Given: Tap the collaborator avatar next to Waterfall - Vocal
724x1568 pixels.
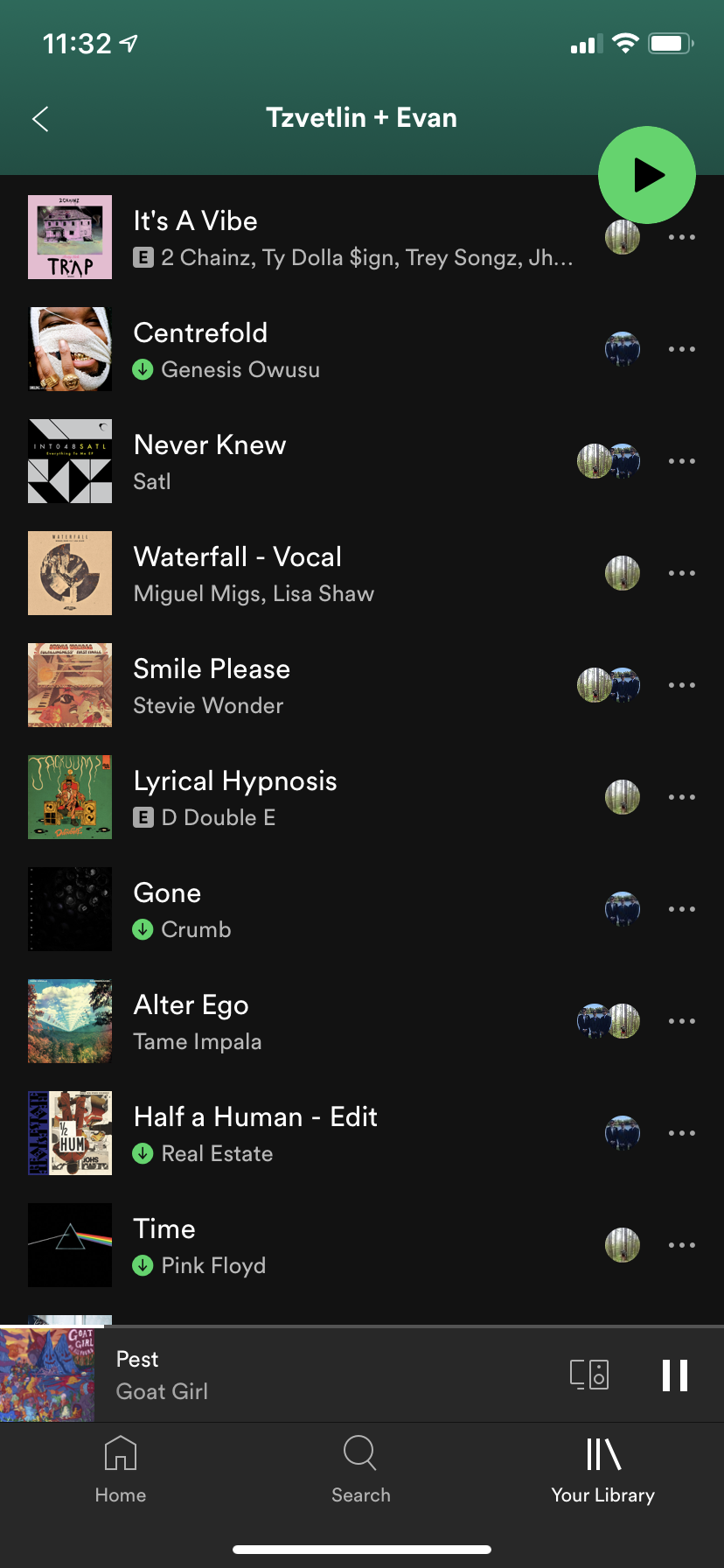Looking at the screenshot, I should pyautogui.click(x=622, y=573).
